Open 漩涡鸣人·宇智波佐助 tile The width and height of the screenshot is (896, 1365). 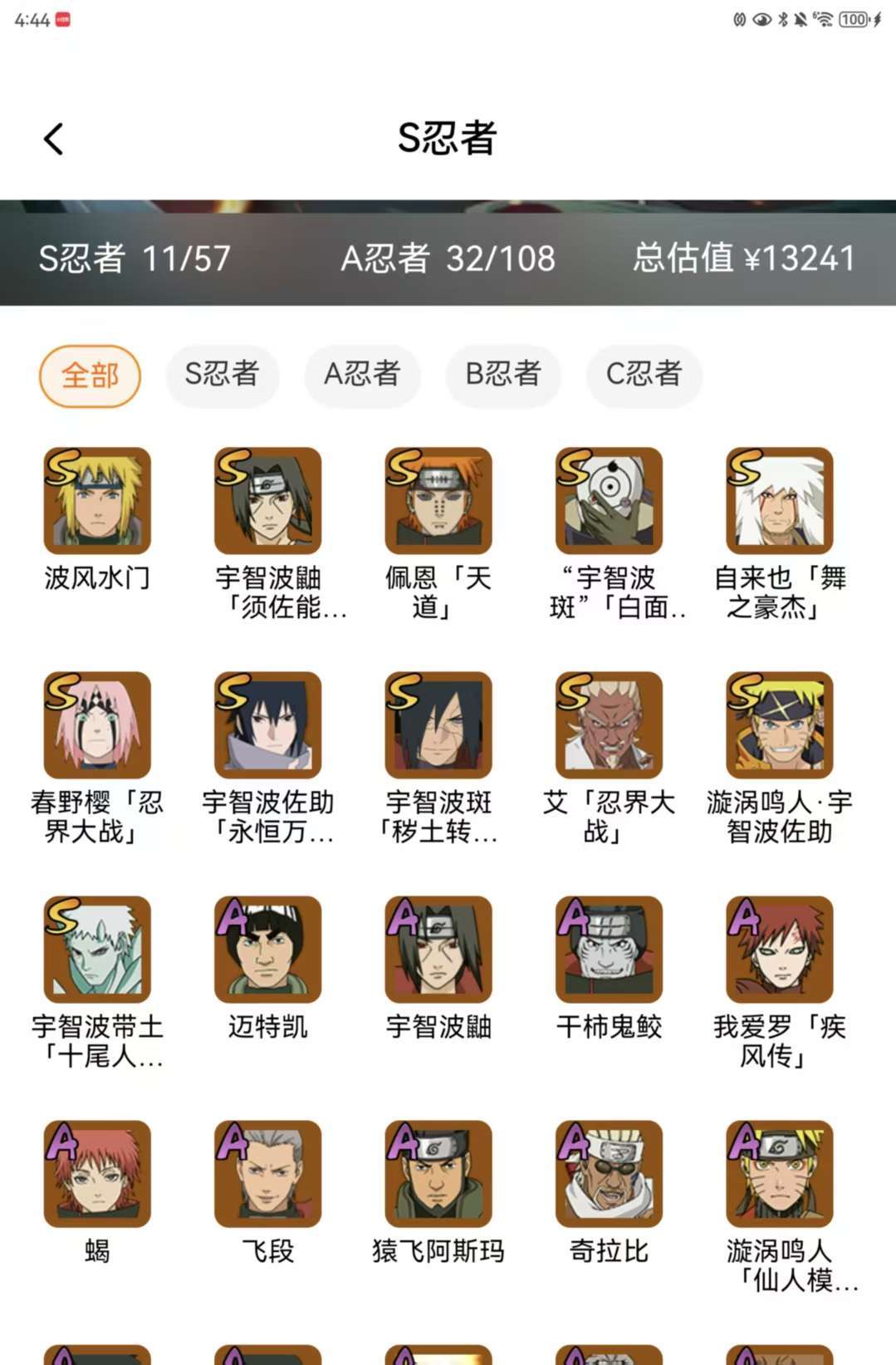(x=779, y=725)
